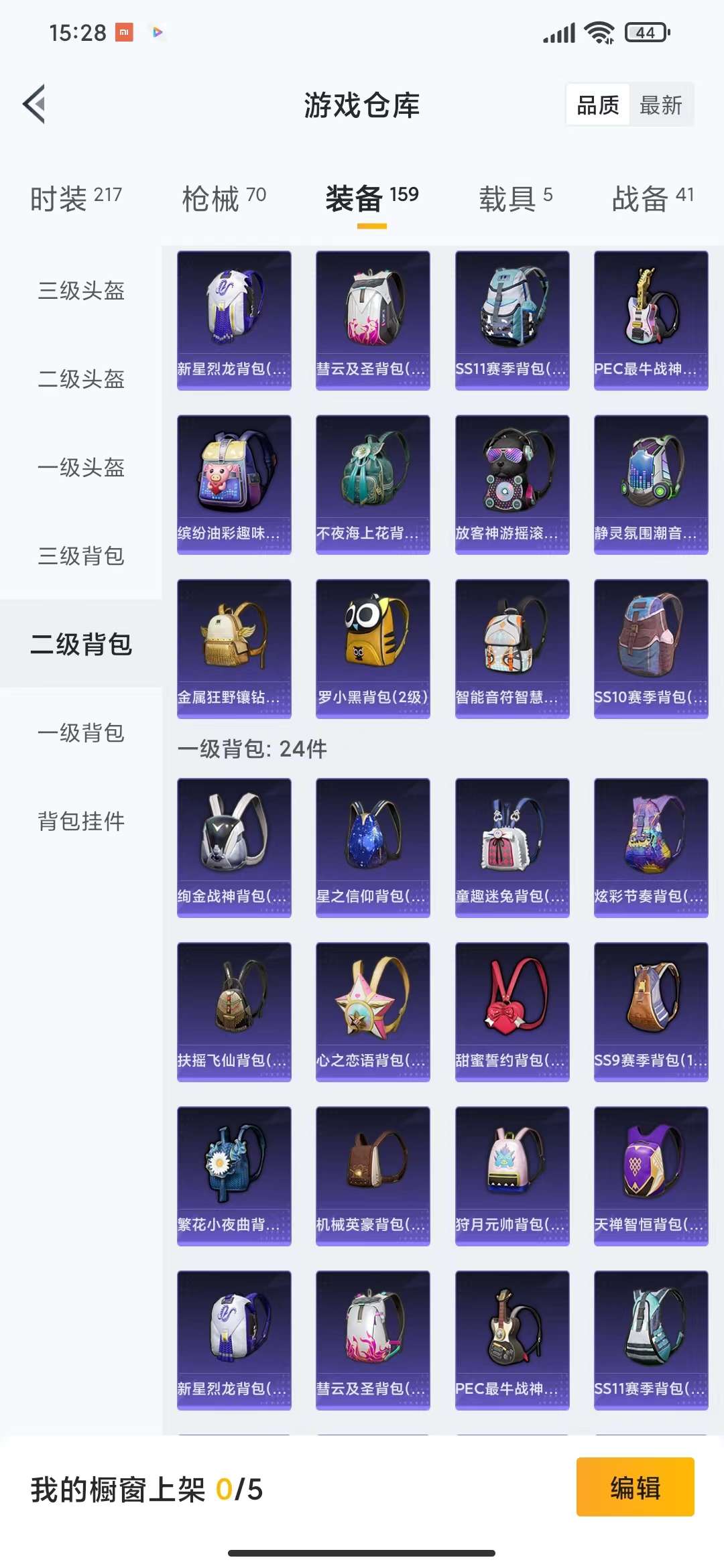
Task: Open the 不夜海上花背 backpack tile
Action: (x=373, y=484)
